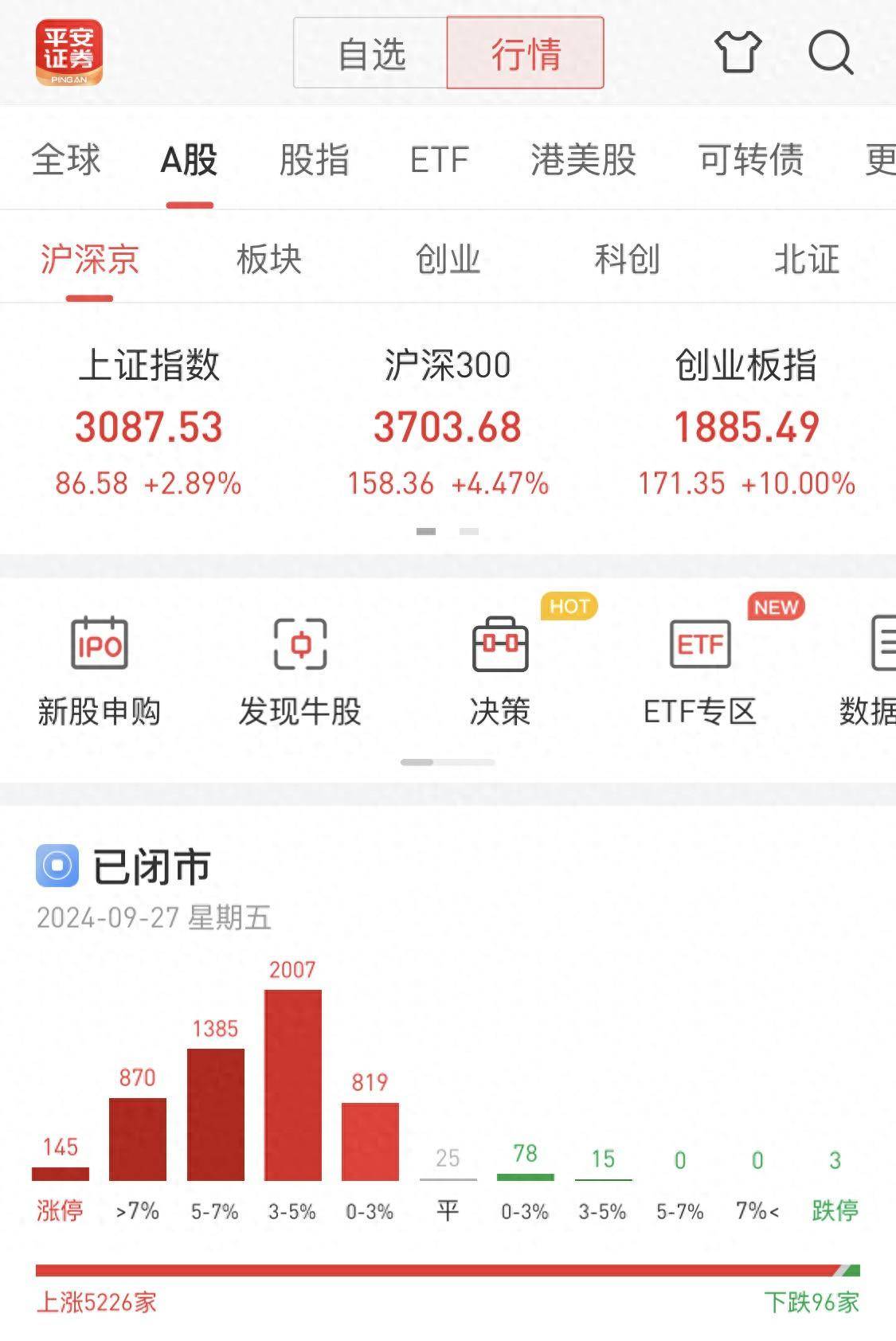Image resolution: width=896 pixels, height=1341 pixels.
Task: View 沪深300 index details
Action: click(x=448, y=422)
